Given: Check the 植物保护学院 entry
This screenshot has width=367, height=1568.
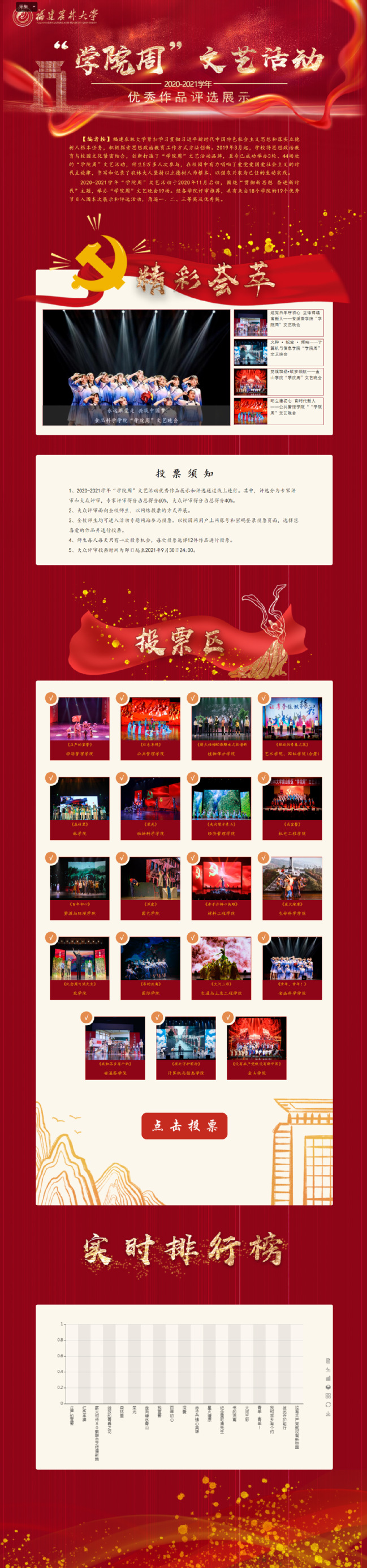Looking at the screenshot, I should point(193,698).
